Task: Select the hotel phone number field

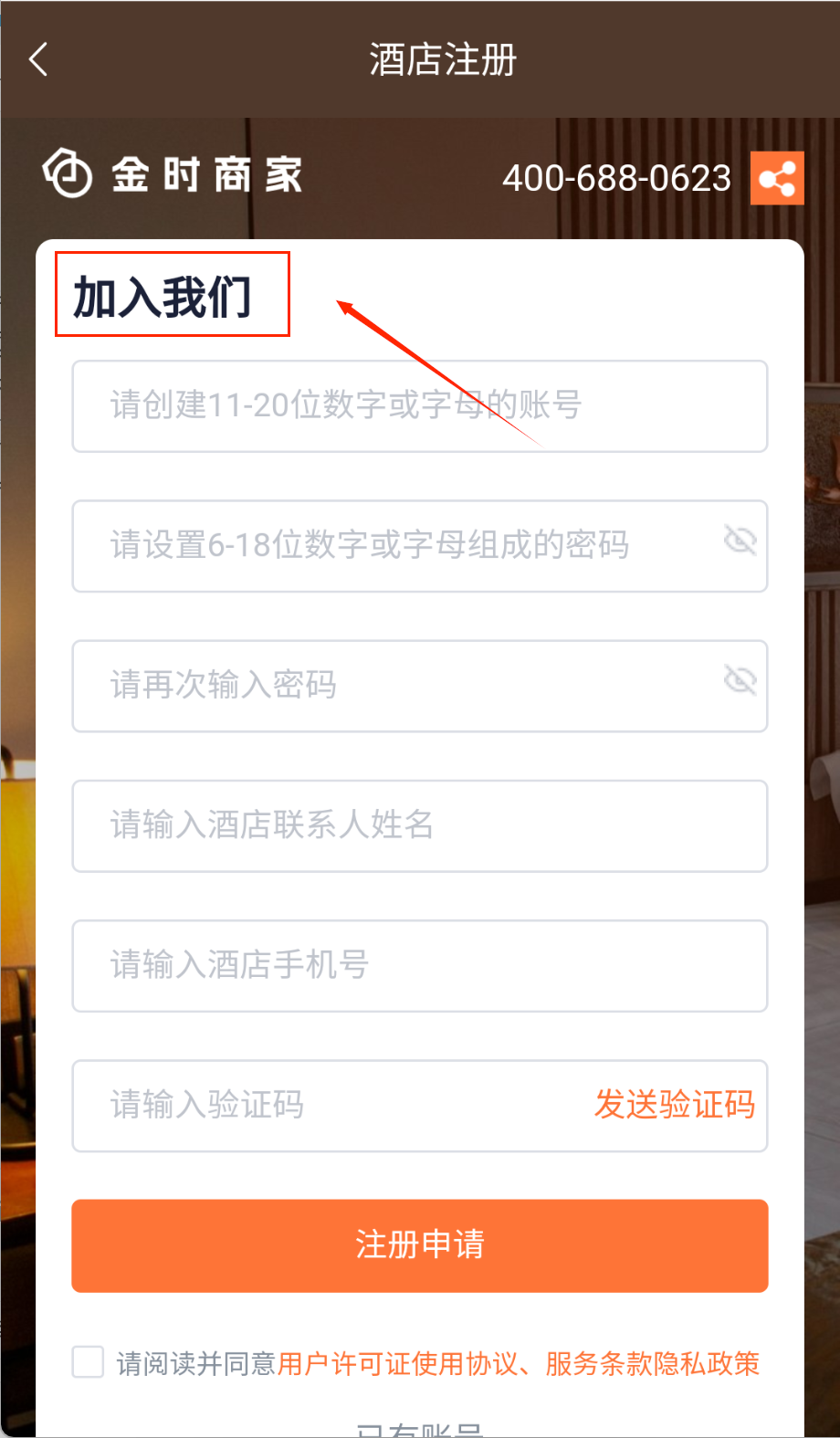Action: (x=419, y=965)
